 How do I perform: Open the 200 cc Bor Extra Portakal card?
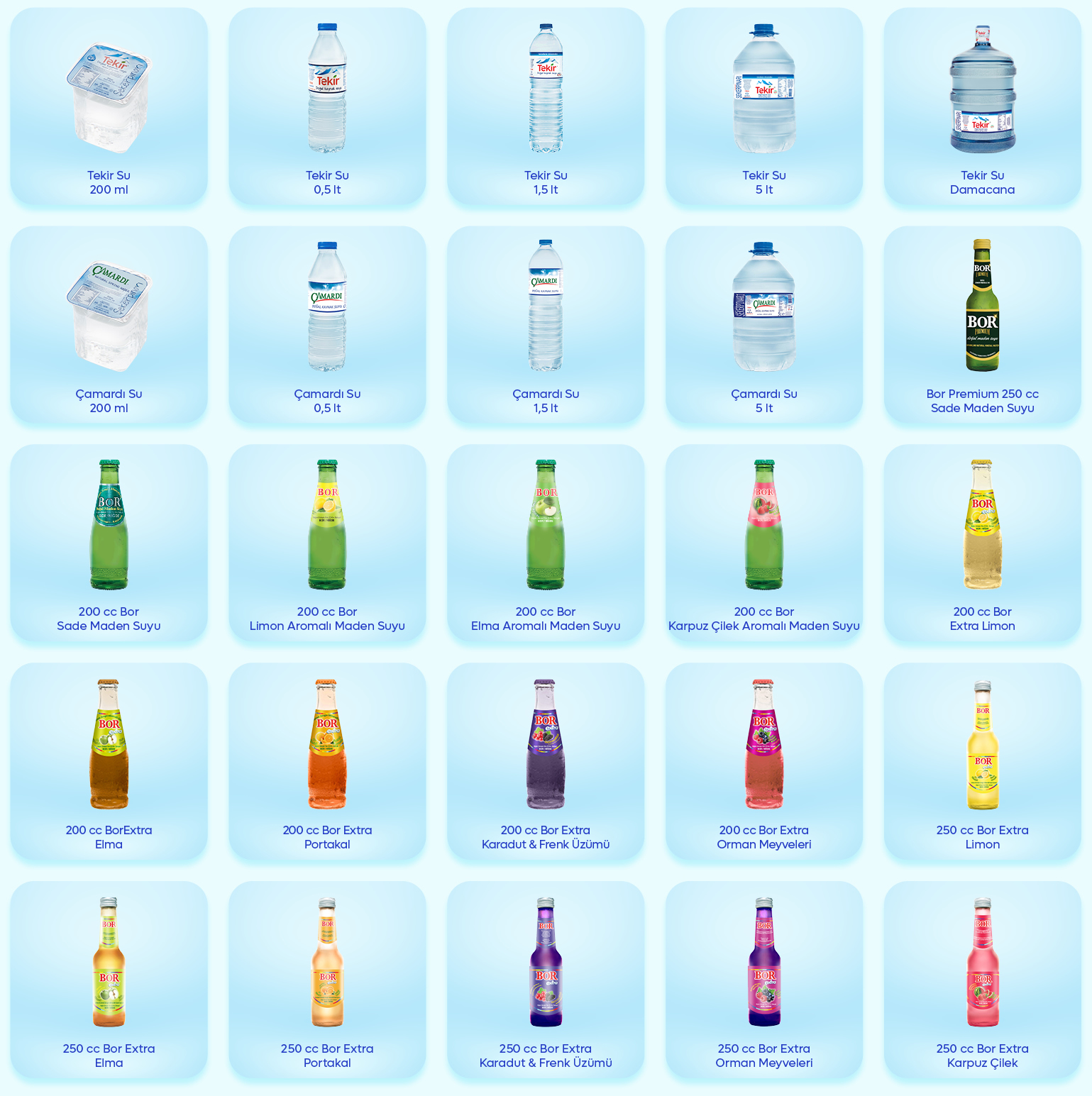pos(327,762)
